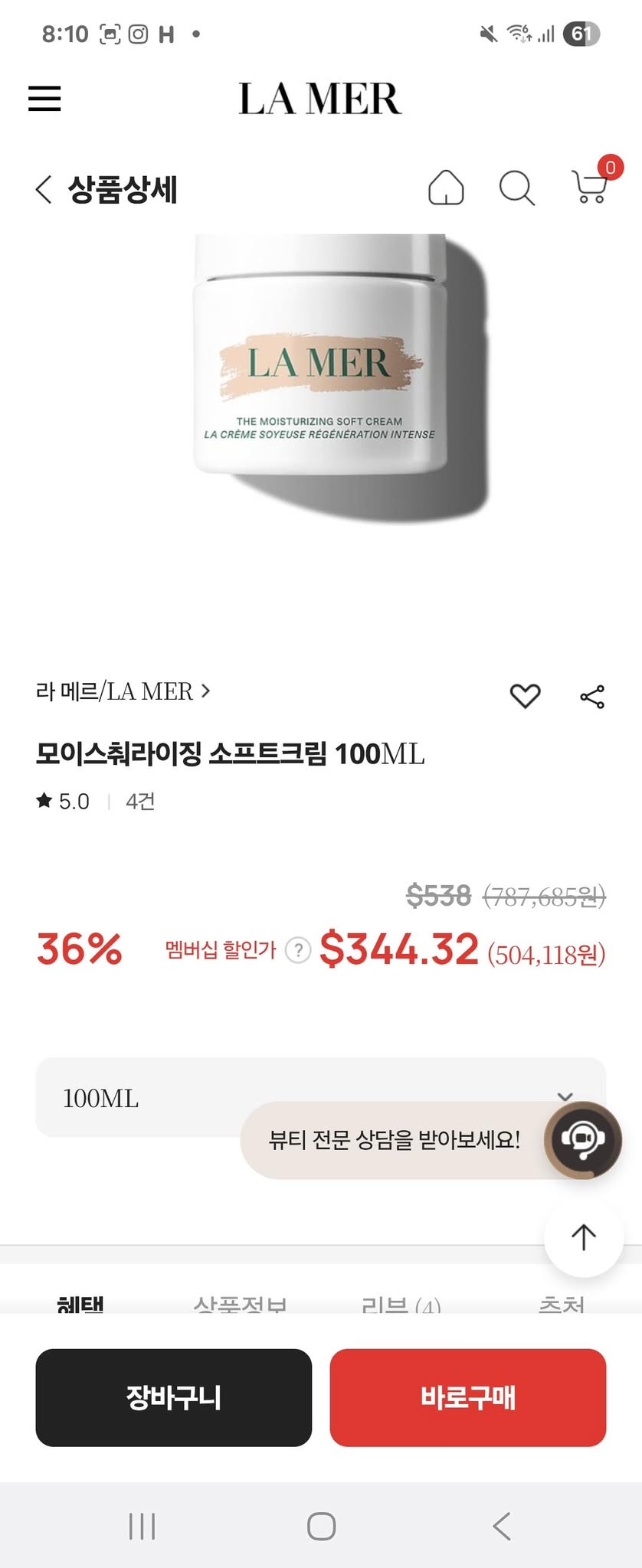This screenshot has height=1568, width=642.
Task: Open the shopping cart
Action: tap(590, 187)
